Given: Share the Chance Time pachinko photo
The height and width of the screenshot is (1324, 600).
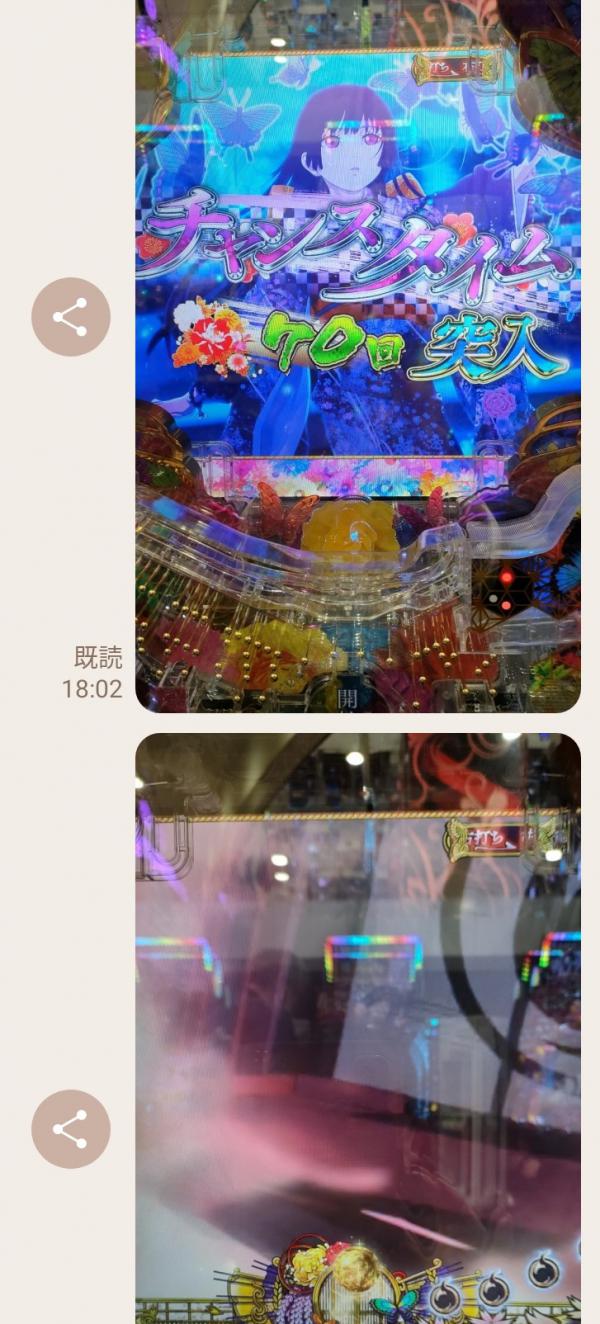Looking at the screenshot, I should pos(70,317).
